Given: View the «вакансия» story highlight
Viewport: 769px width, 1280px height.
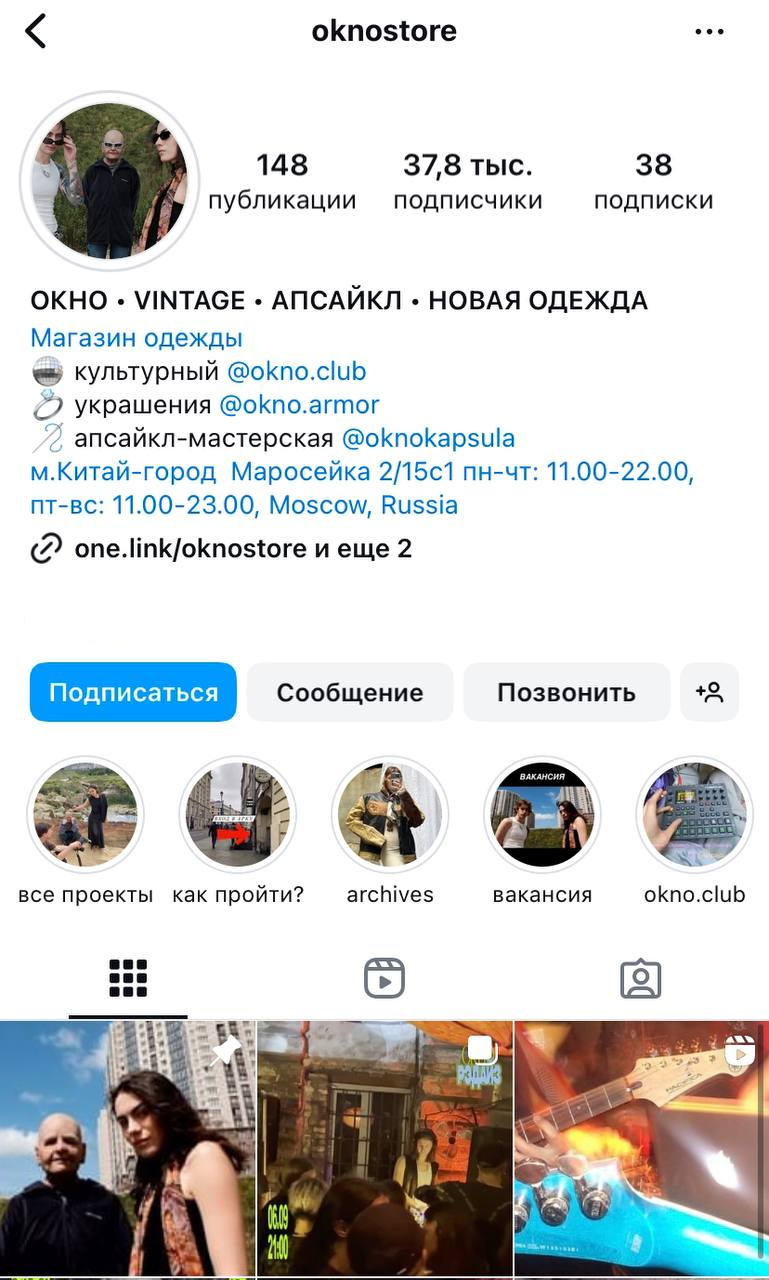Looking at the screenshot, I should [x=542, y=814].
